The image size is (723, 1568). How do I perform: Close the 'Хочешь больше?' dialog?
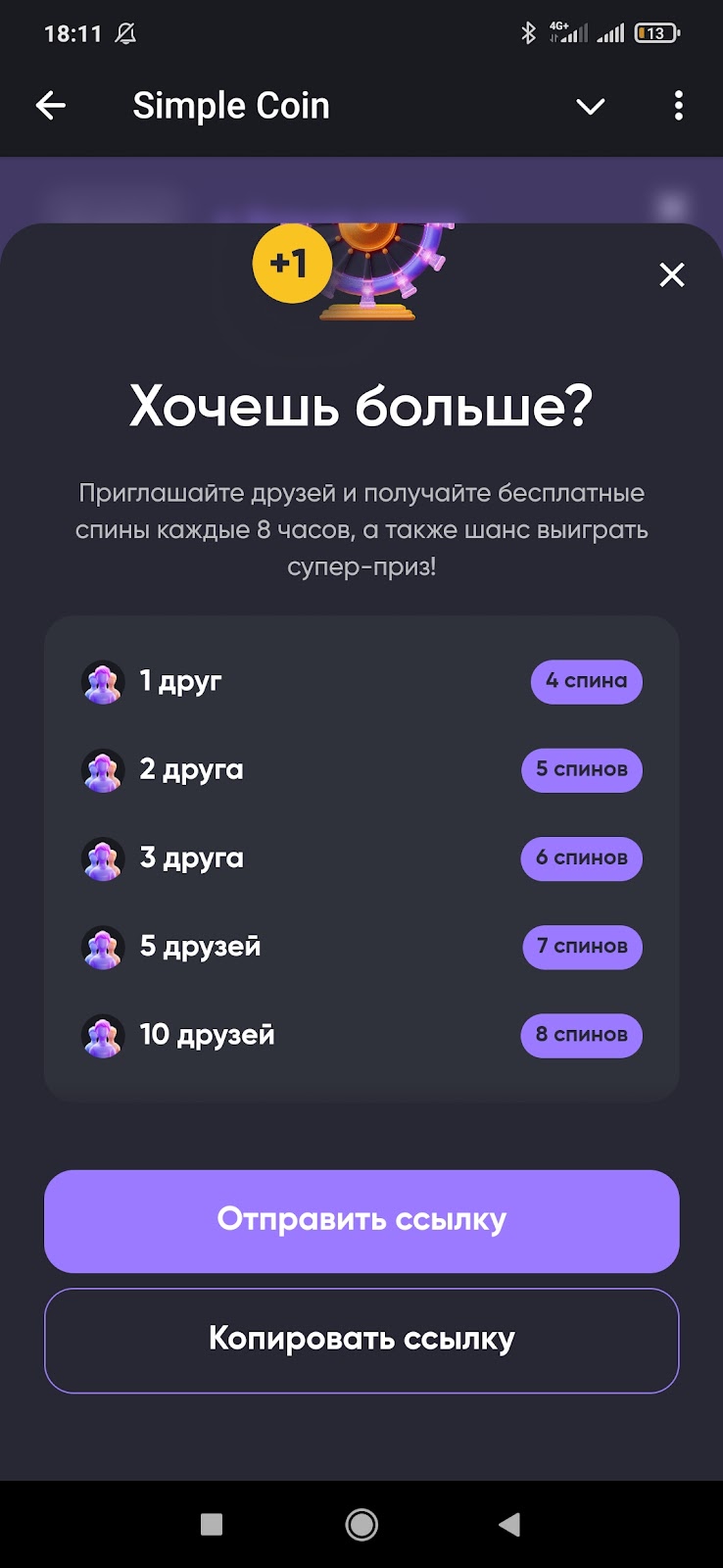tap(672, 275)
